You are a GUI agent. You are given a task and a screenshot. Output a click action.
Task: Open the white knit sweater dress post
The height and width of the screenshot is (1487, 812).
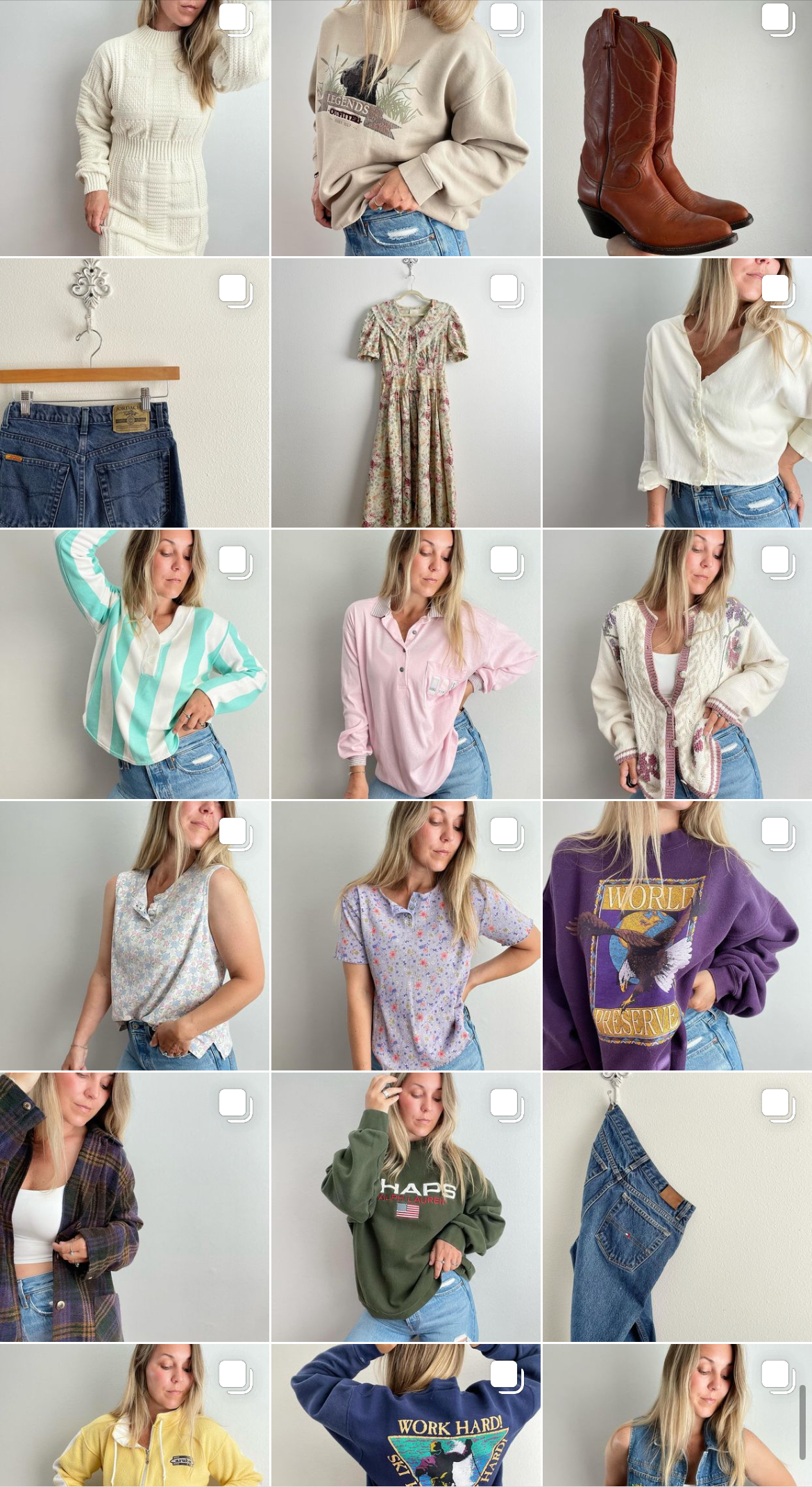point(135,128)
